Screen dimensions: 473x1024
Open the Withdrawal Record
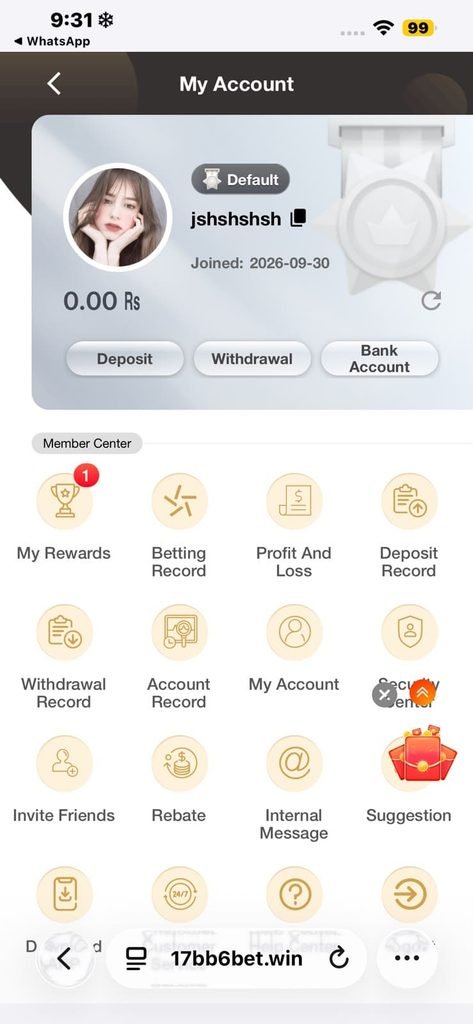(64, 657)
